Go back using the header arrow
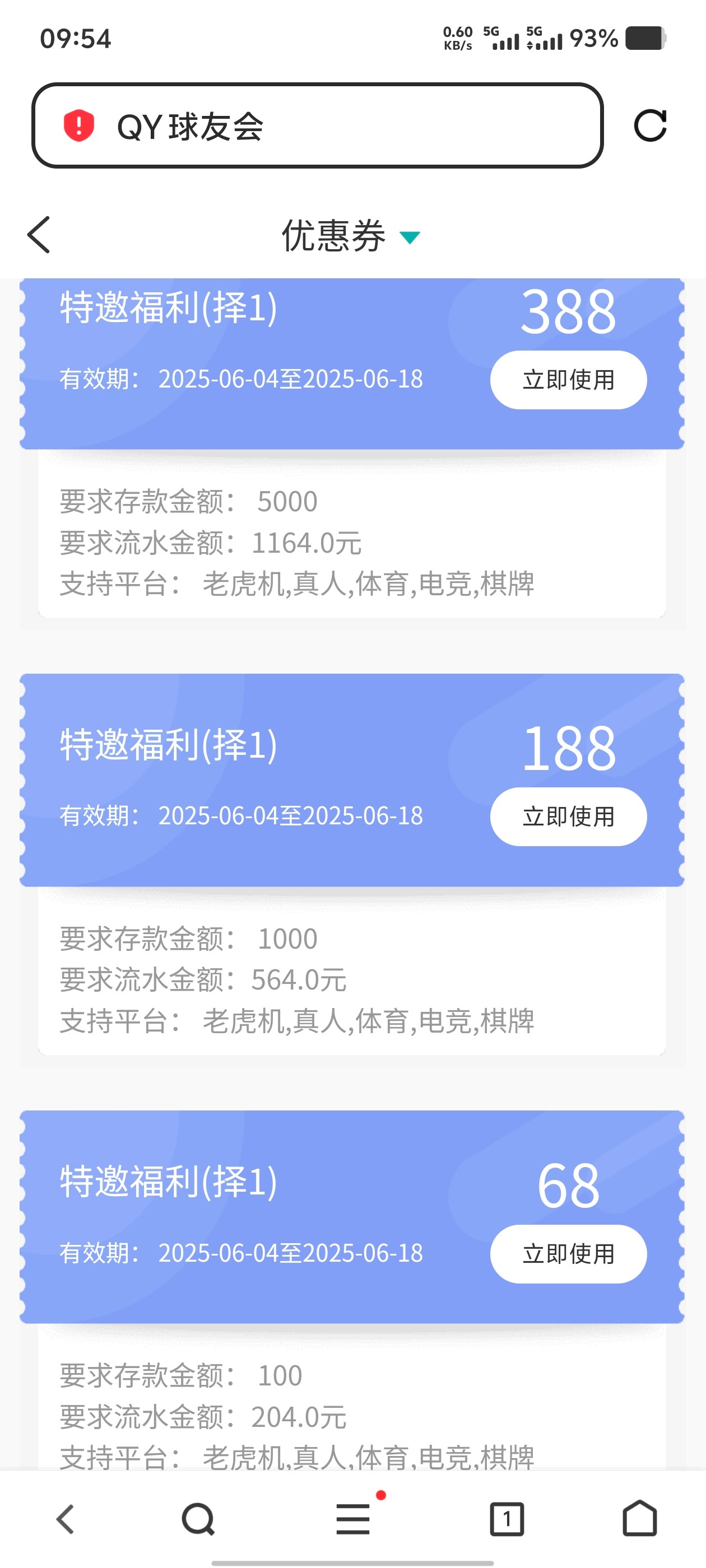706x1568 pixels. pos(39,234)
